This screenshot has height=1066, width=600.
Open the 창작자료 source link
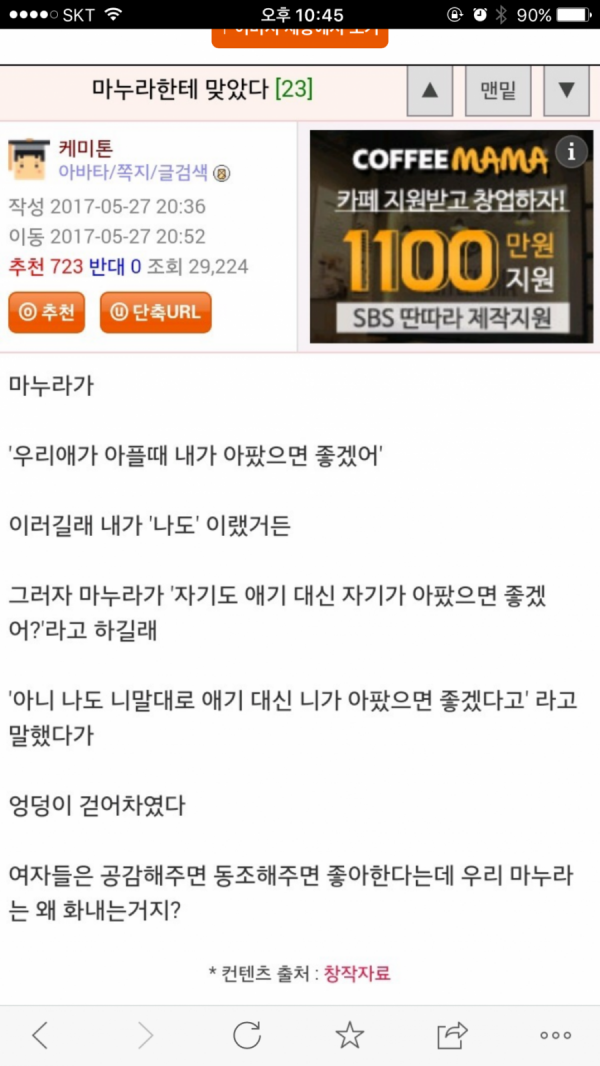[x=356, y=973]
